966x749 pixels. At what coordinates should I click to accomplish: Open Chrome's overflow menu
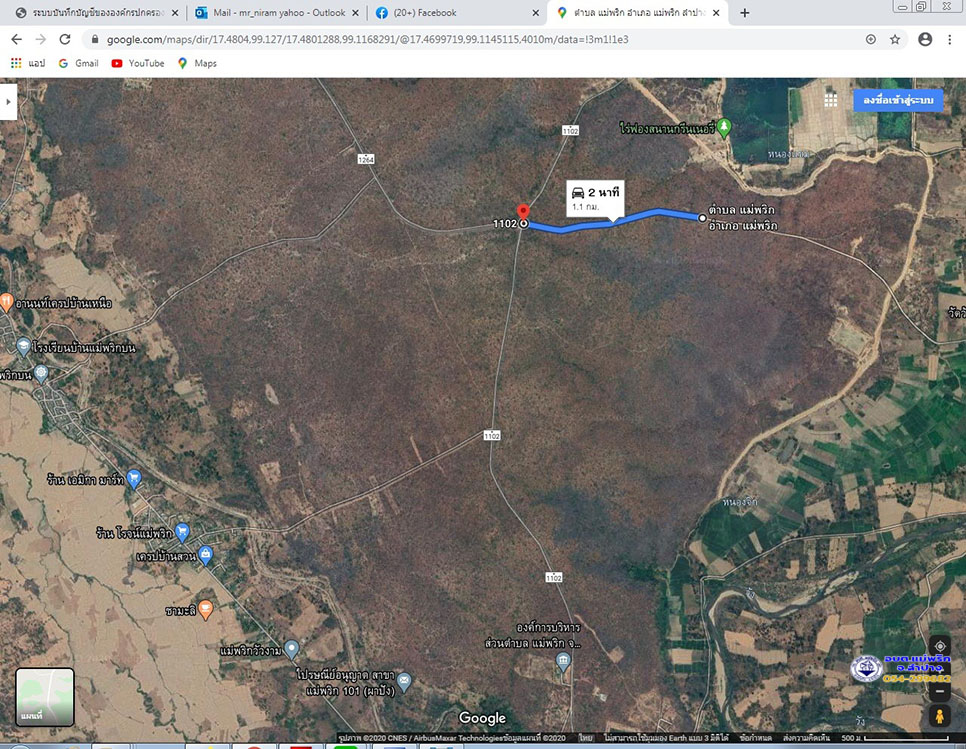951,39
